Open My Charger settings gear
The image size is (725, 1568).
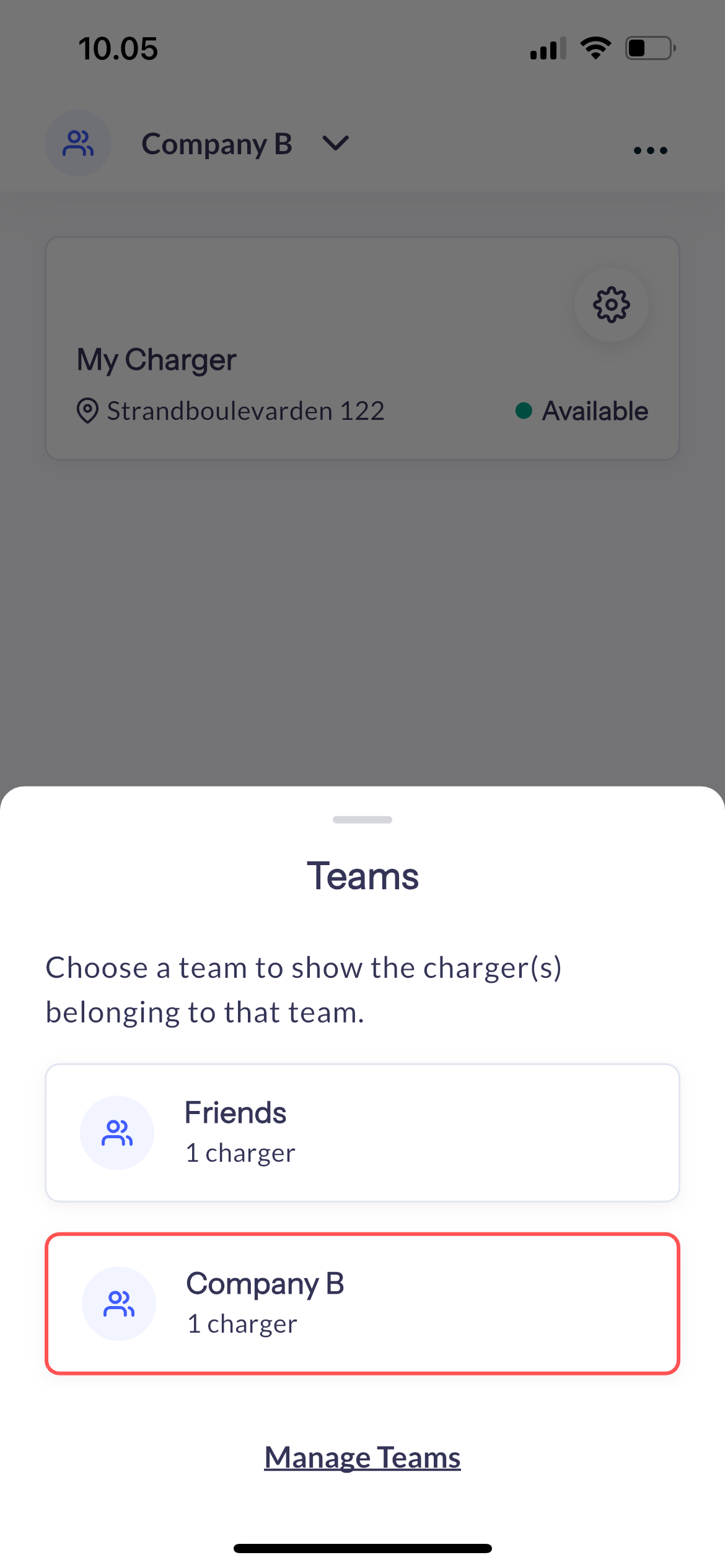pyautogui.click(x=611, y=305)
